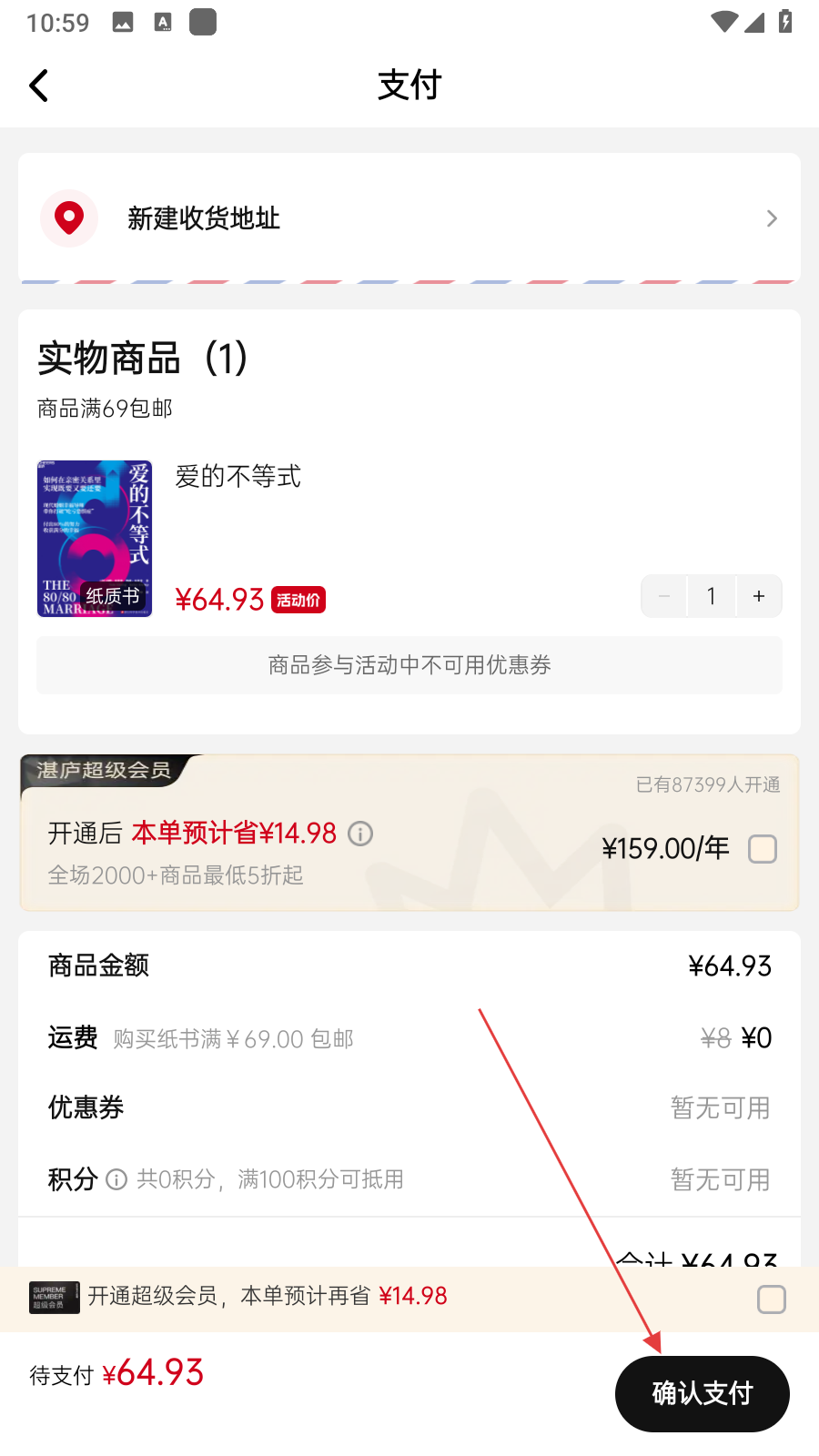
Task: Check the ¥159.00/年 super member box
Action: click(762, 849)
